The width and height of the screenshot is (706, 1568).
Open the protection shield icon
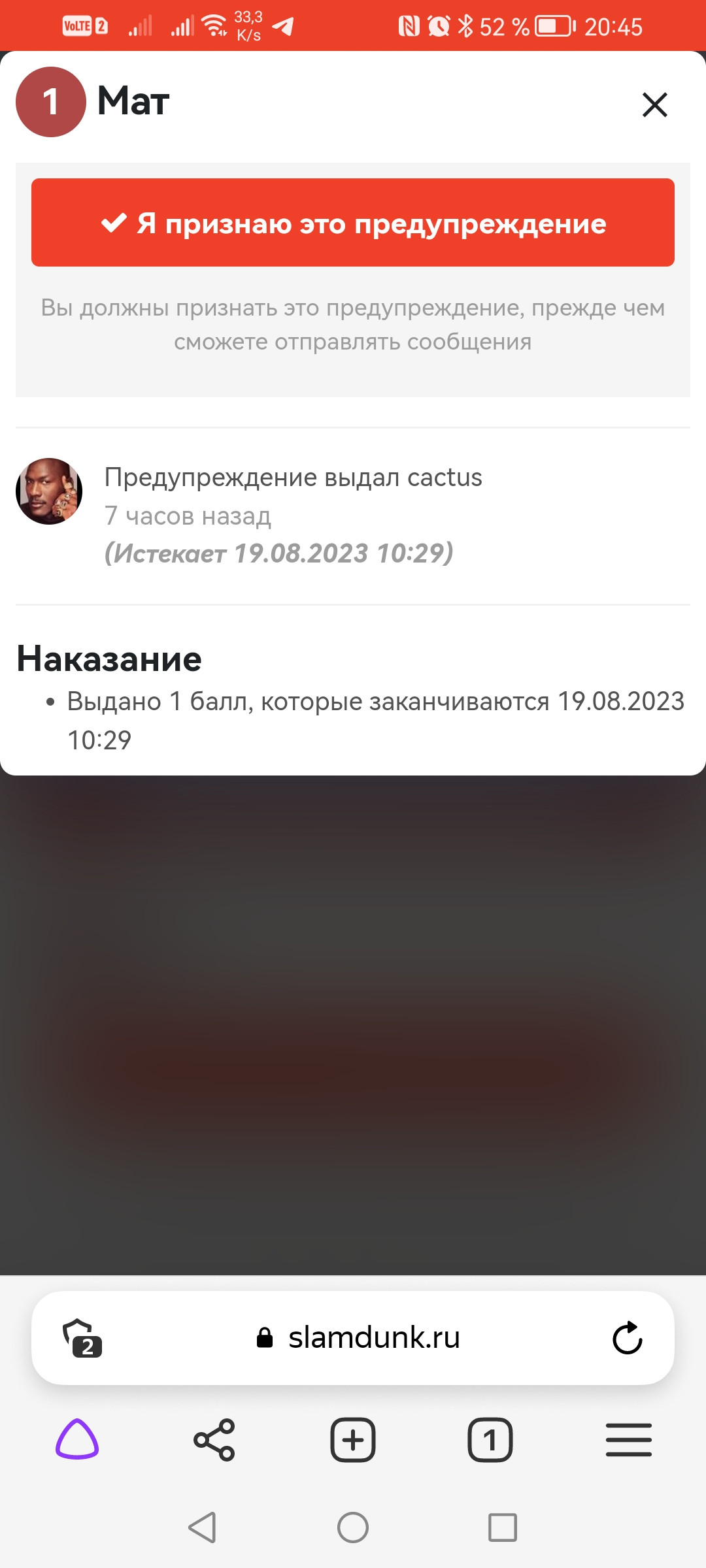tap(82, 1337)
